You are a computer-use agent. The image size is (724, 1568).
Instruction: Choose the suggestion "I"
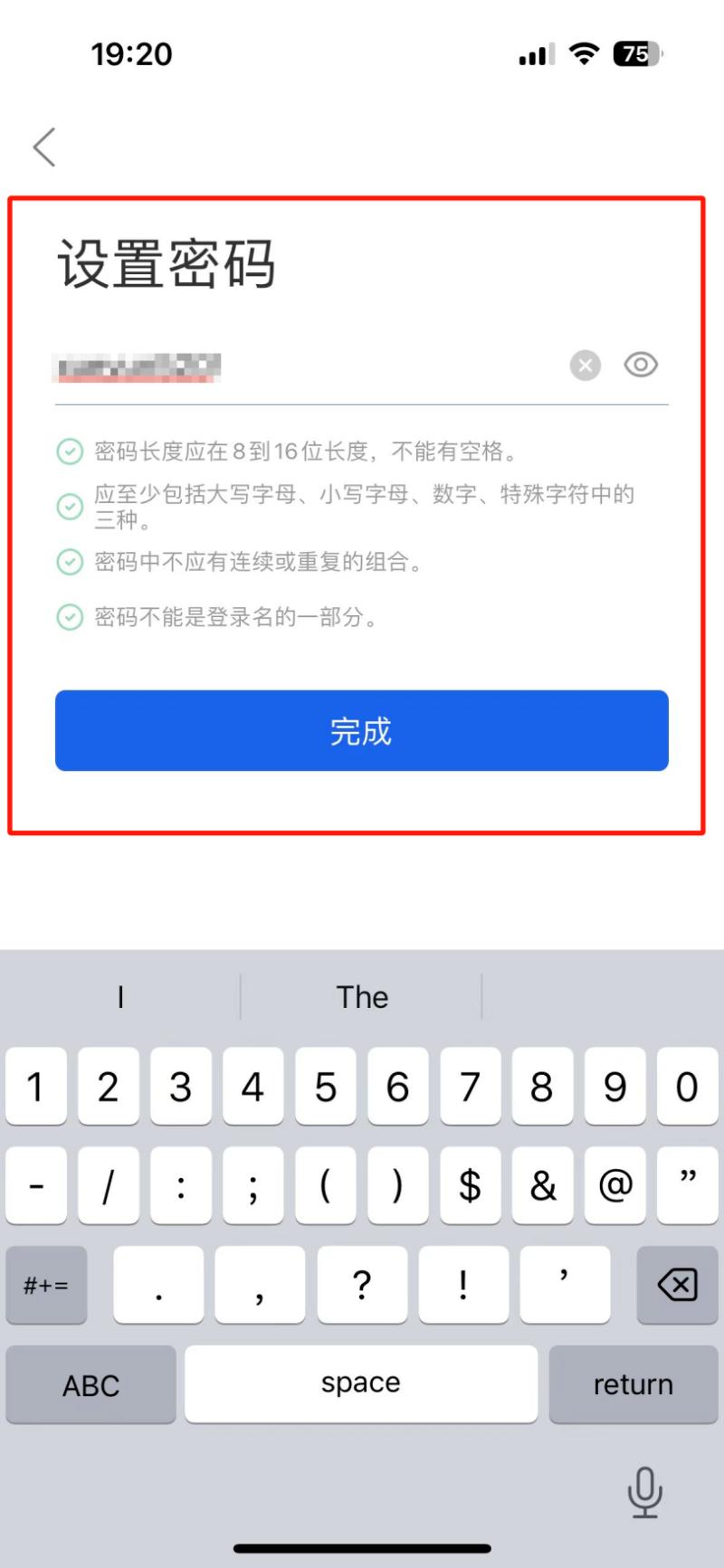(x=120, y=997)
